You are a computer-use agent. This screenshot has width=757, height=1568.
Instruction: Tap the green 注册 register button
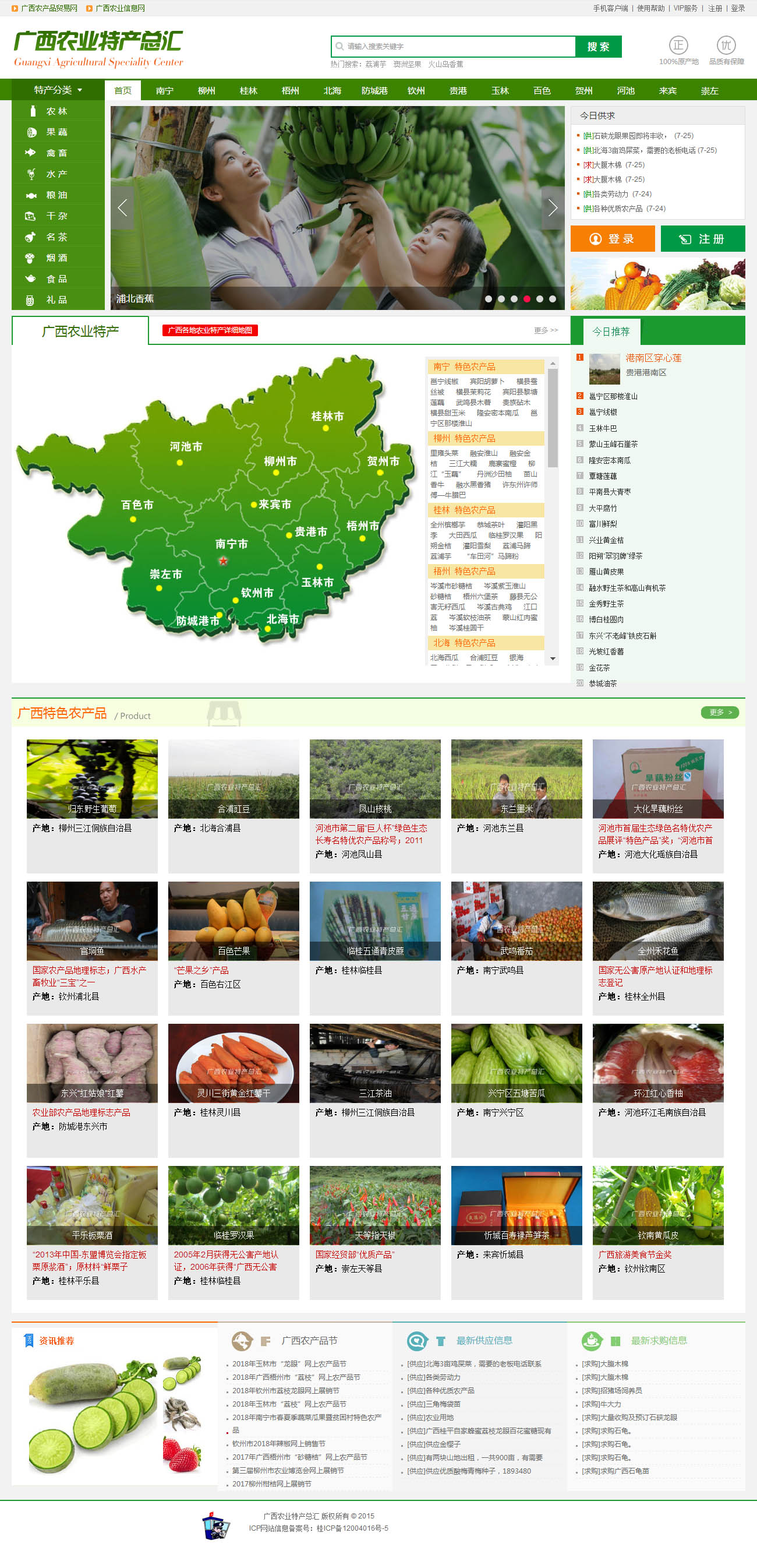coord(702,239)
